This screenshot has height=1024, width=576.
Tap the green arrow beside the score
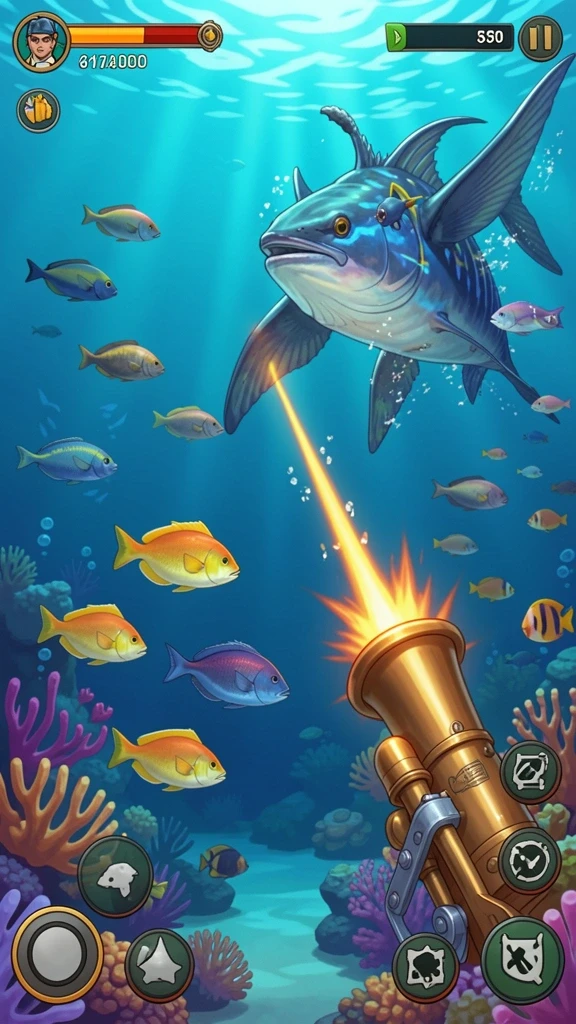coord(396,37)
